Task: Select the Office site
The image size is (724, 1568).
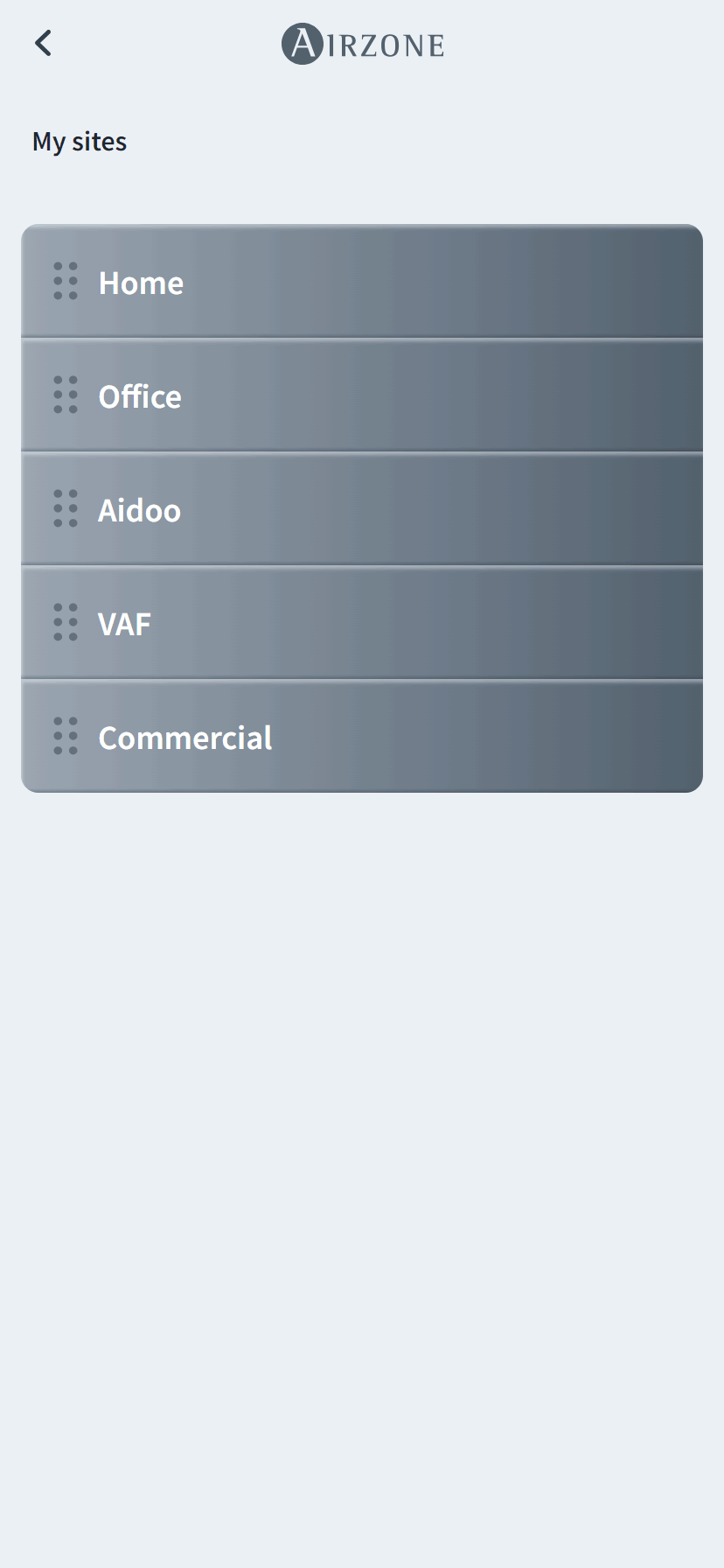Action: tap(362, 395)
